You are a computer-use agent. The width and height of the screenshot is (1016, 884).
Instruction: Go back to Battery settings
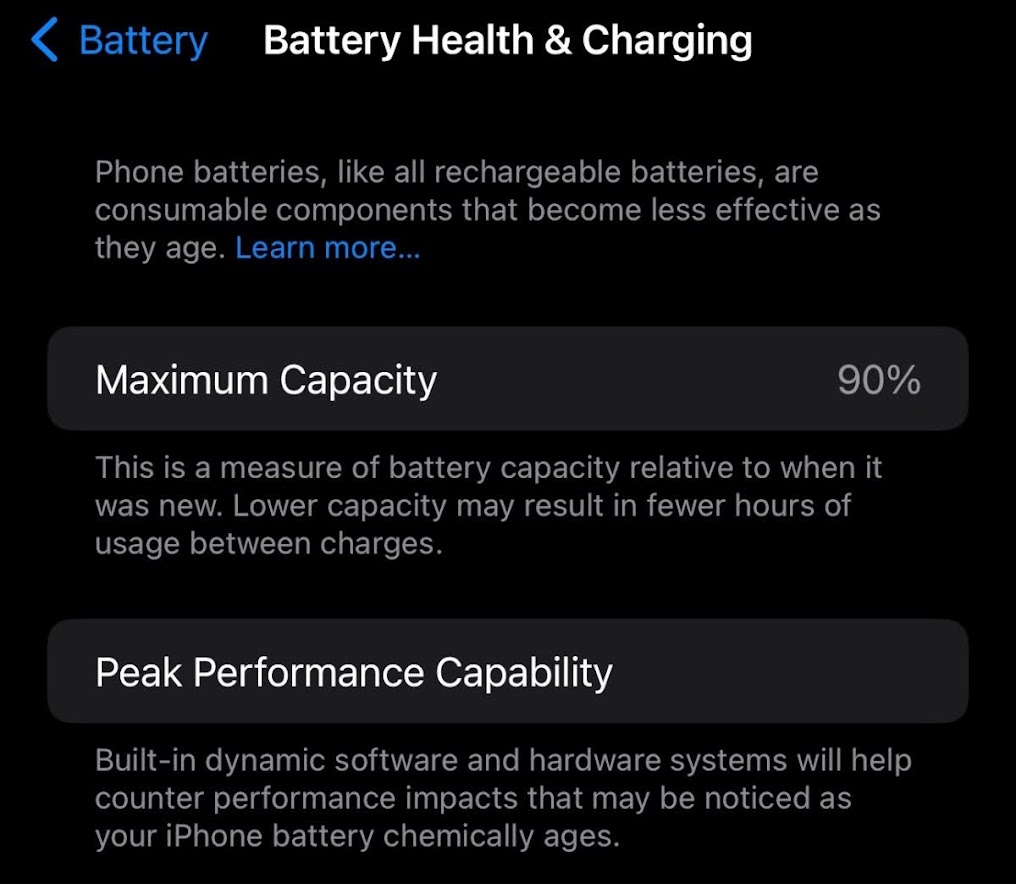[x=120, y=40]
